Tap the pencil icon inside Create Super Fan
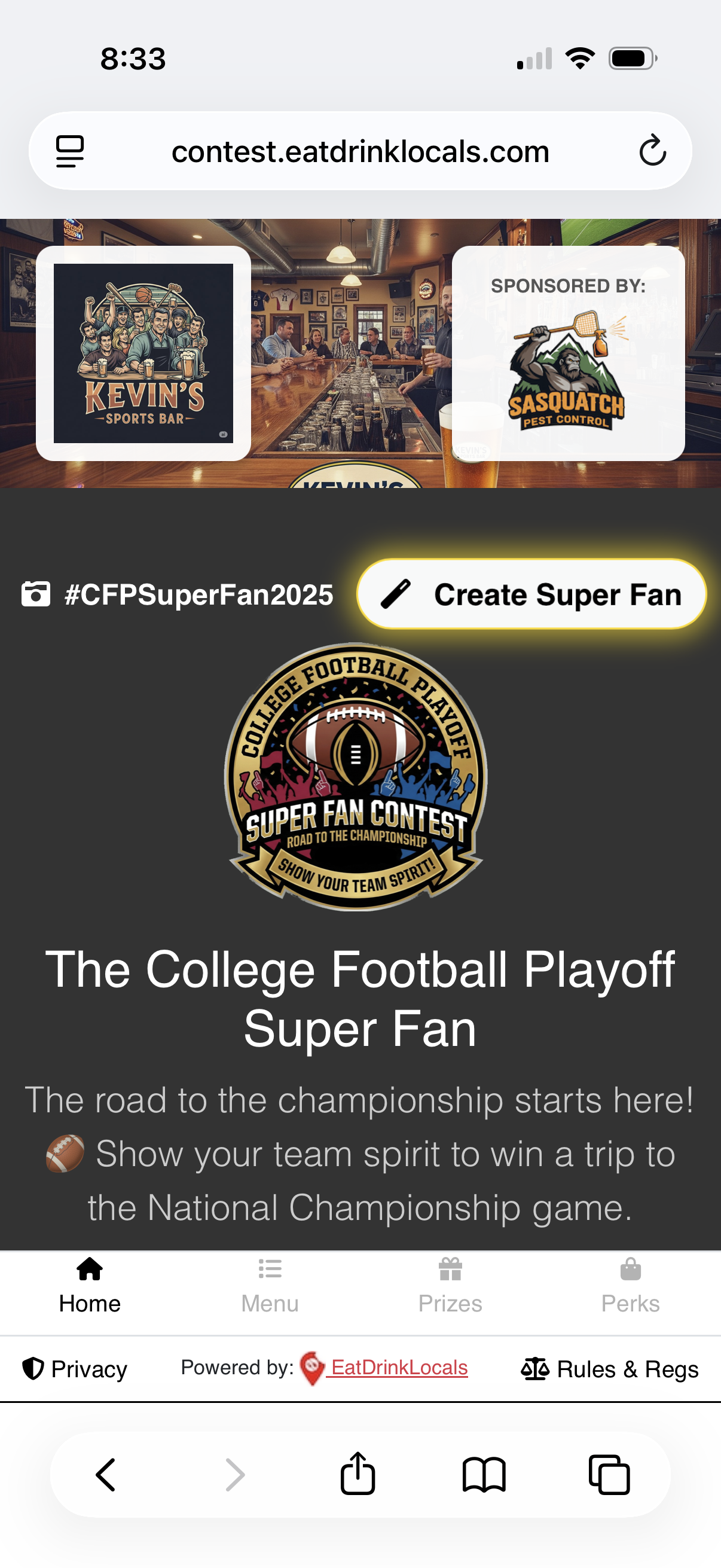721x1568 pixels. click(397, 593)
